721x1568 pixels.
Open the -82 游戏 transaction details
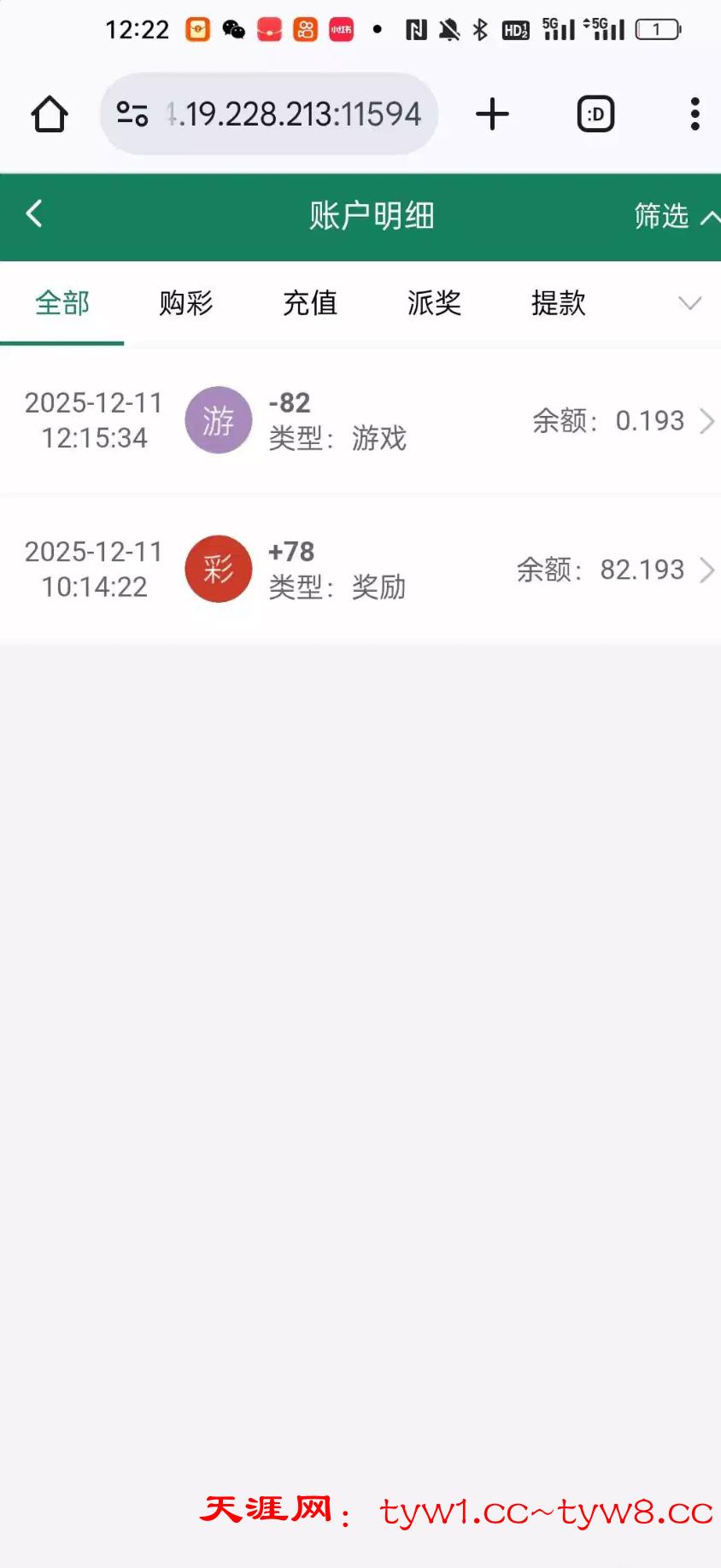pos(360,421)
